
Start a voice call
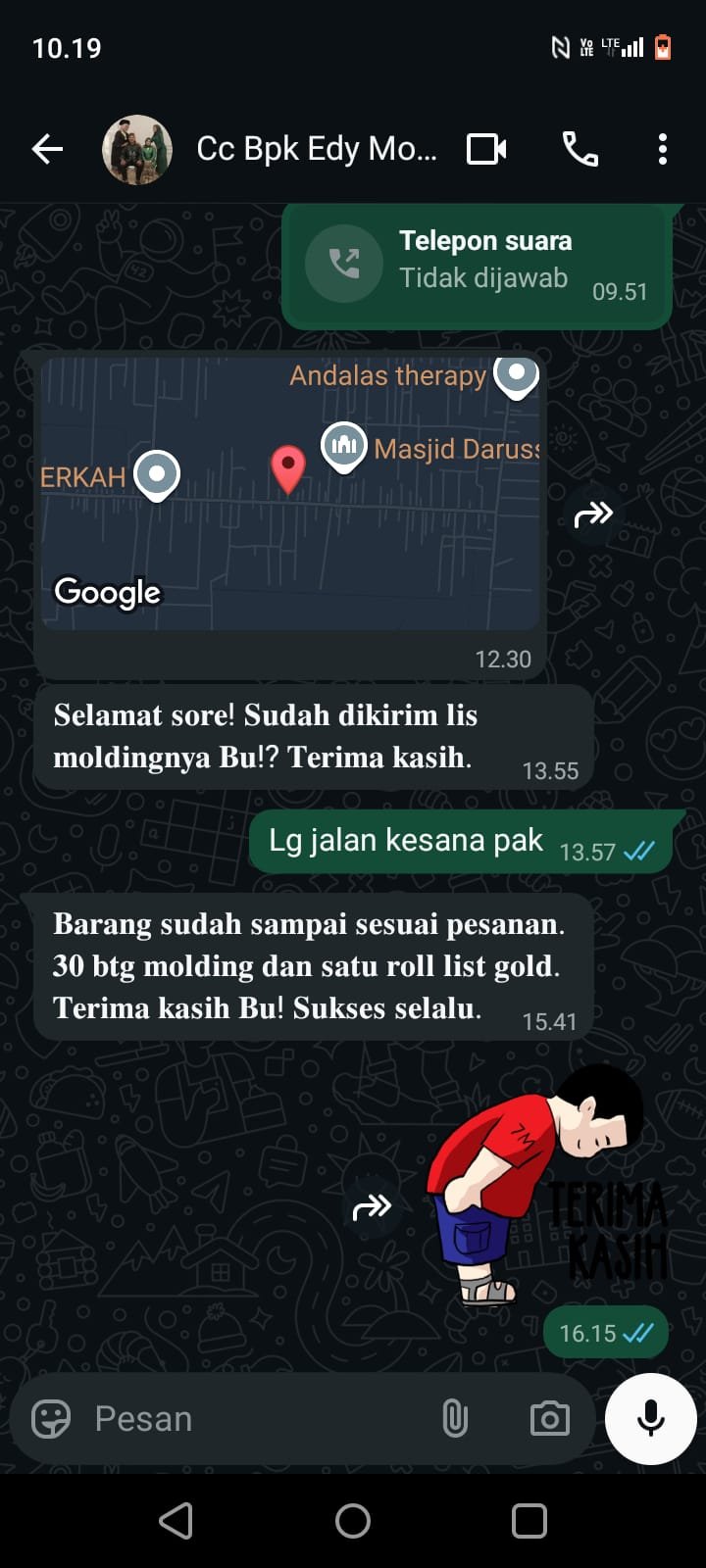click(580, 149)
